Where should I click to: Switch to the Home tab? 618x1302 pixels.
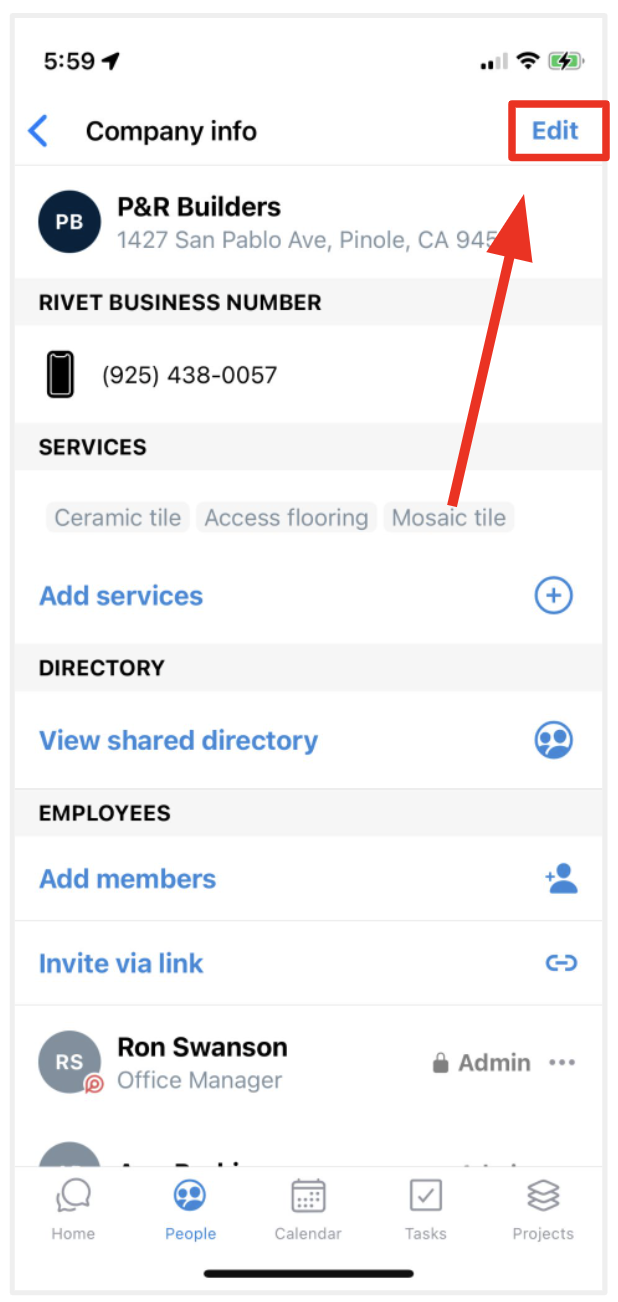[73, 1209]
